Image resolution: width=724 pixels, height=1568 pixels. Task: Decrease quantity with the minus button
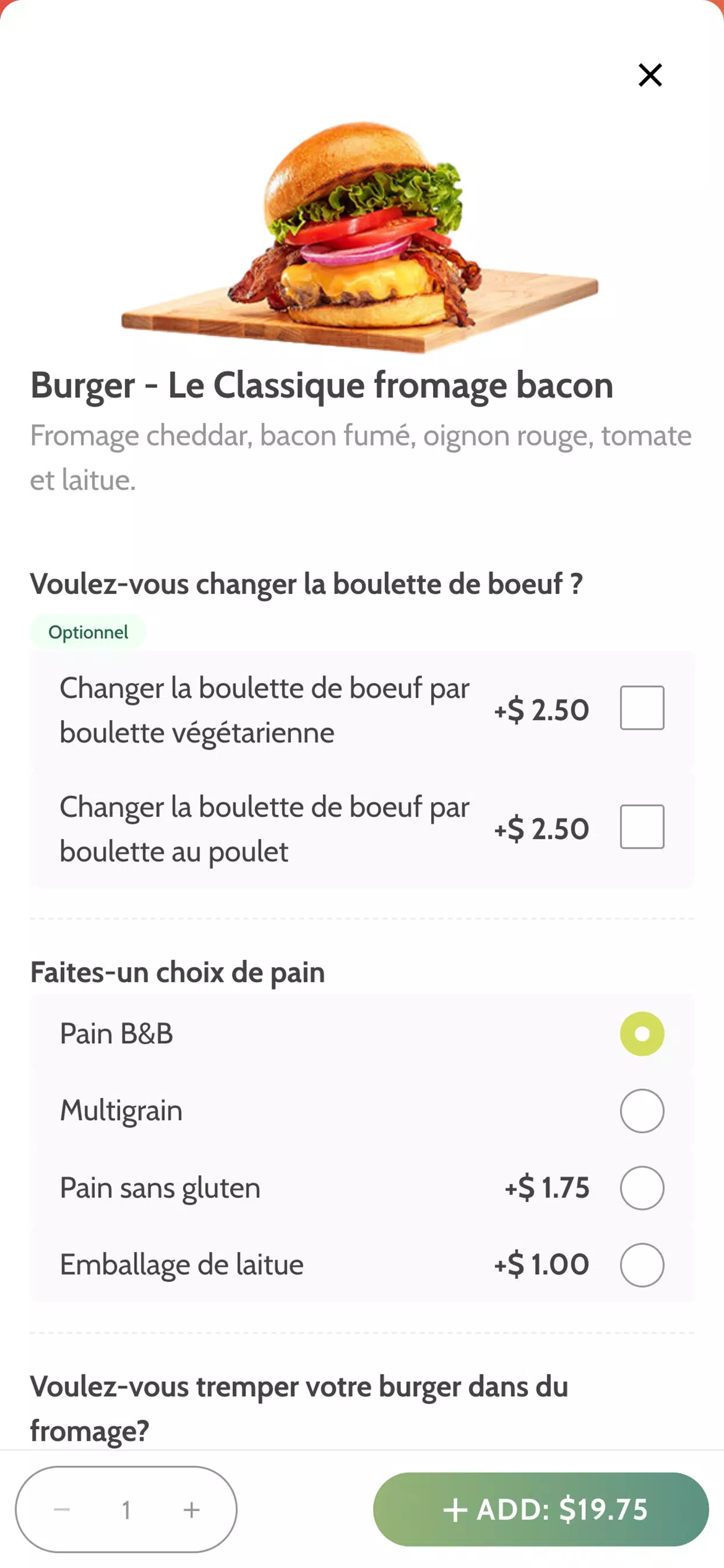click(62, 1510)
